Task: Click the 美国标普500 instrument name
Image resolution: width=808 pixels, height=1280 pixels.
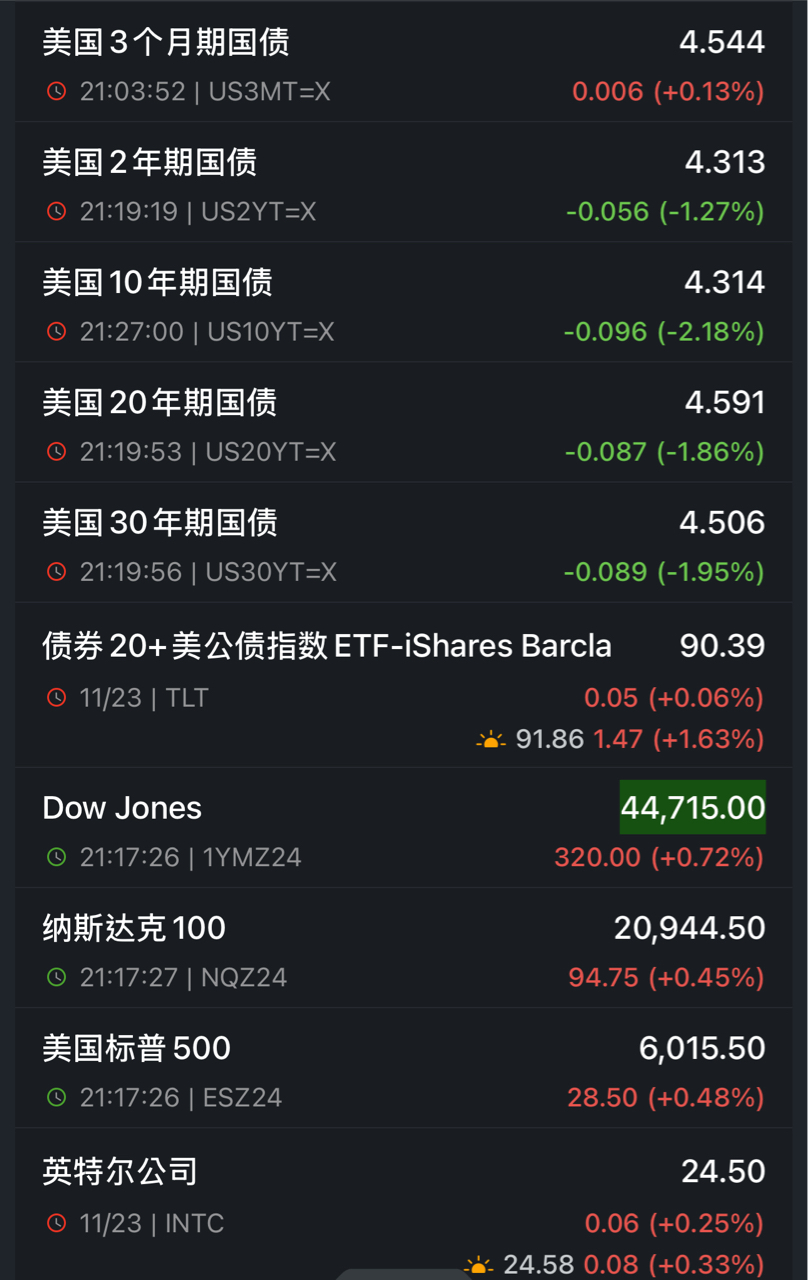Action: [x=135, y=1046]
